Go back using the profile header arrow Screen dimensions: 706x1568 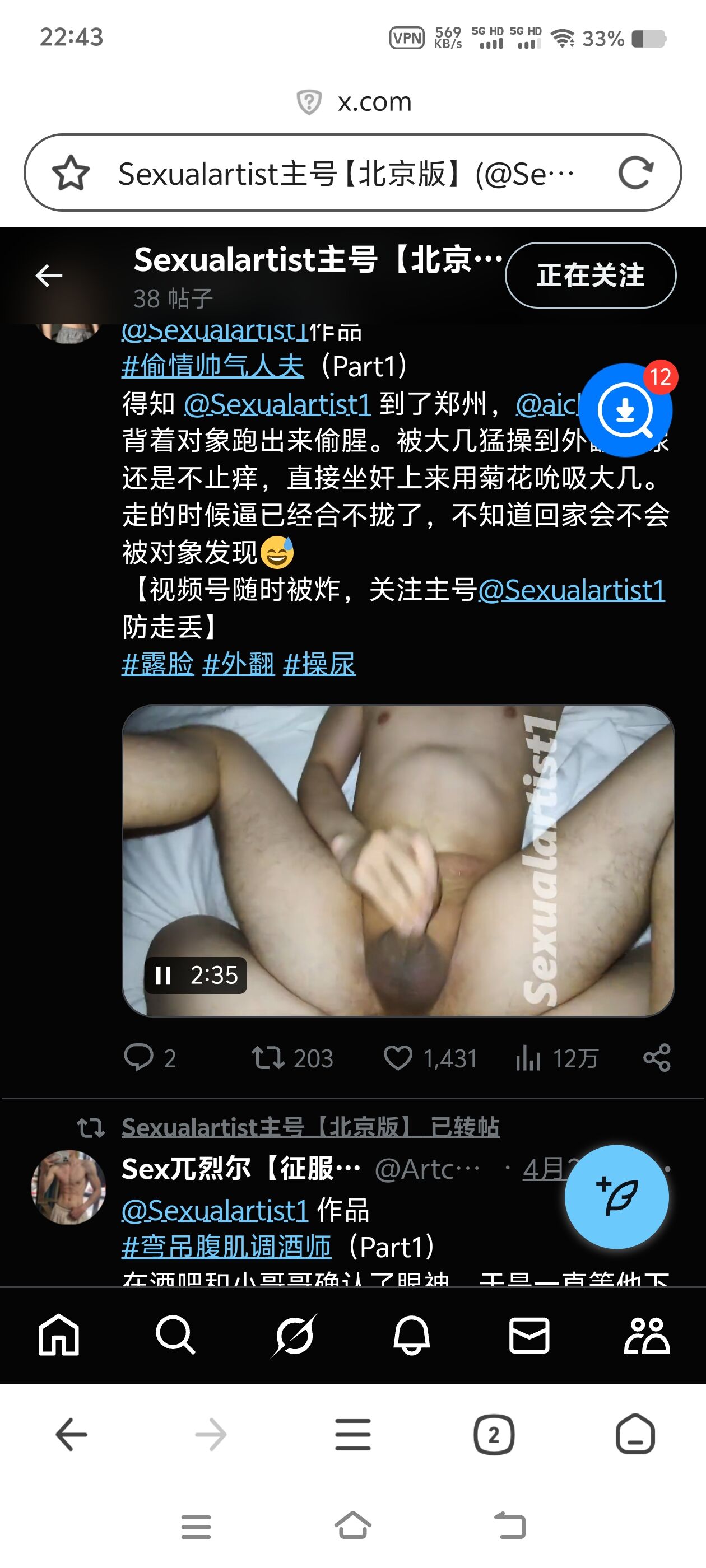[x=49, y=276]
